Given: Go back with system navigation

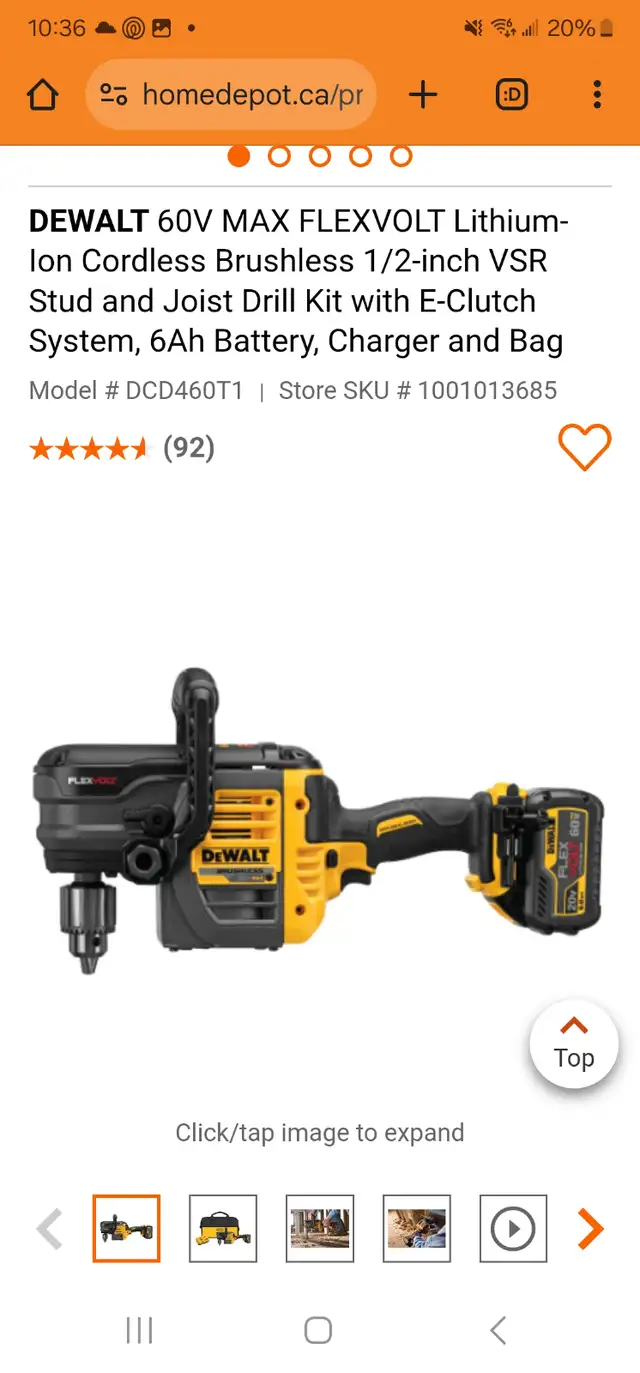Looking at the screenshot, I should coord(498,1330).
